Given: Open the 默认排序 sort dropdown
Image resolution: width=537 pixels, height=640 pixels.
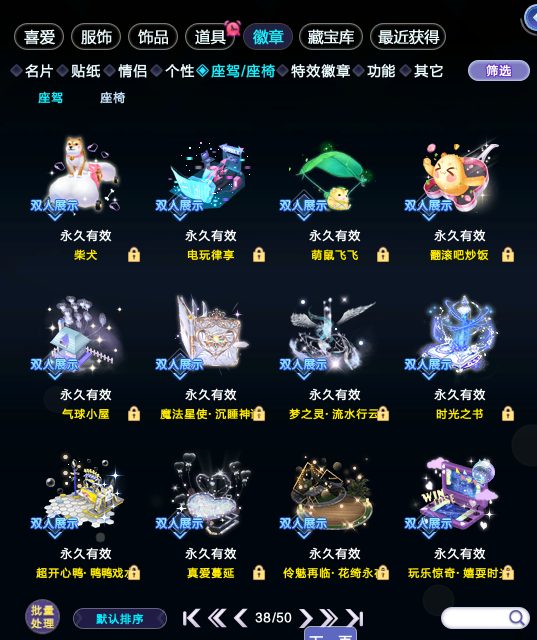Looking at the screenshot, I should (x=120, y=619).
